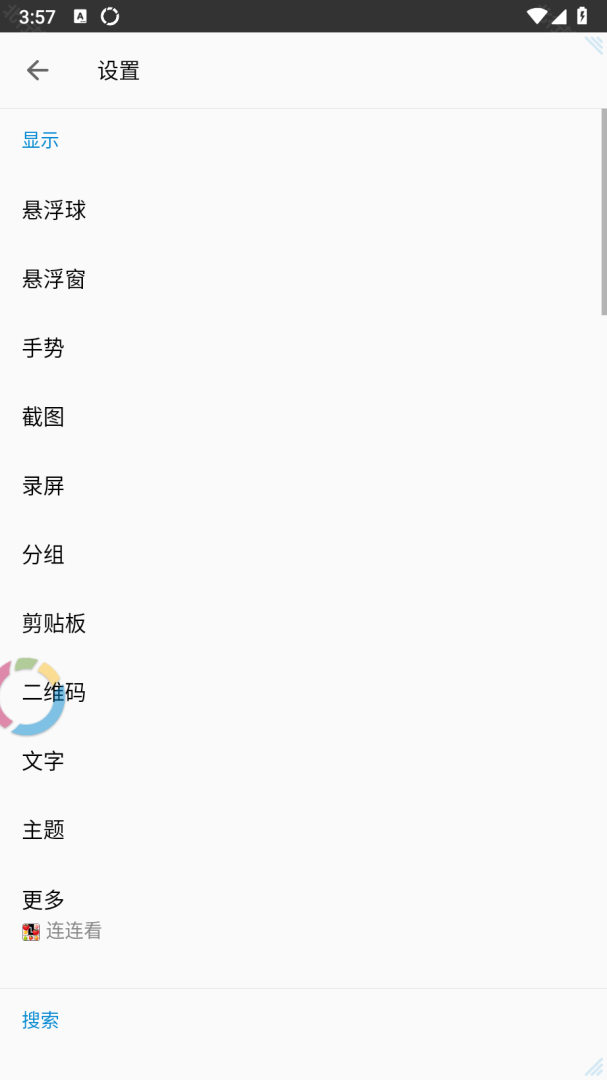Go back from the 设置 page
Viewport: 607px width, 1080px height.
37,70
